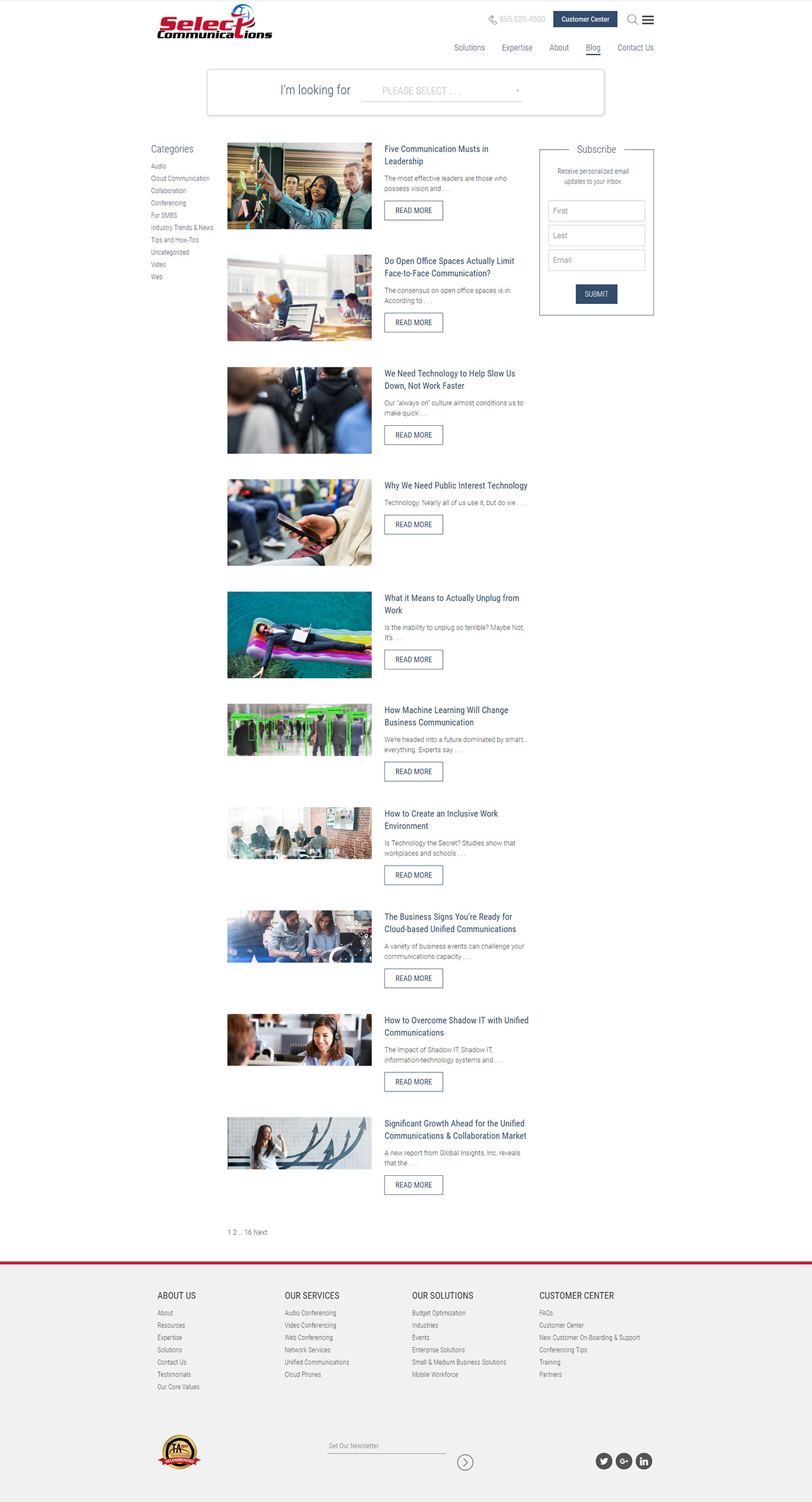Focus the Email field in Subscribe
The width and height of the screenshot is (812, 1502).
[596, 260]
